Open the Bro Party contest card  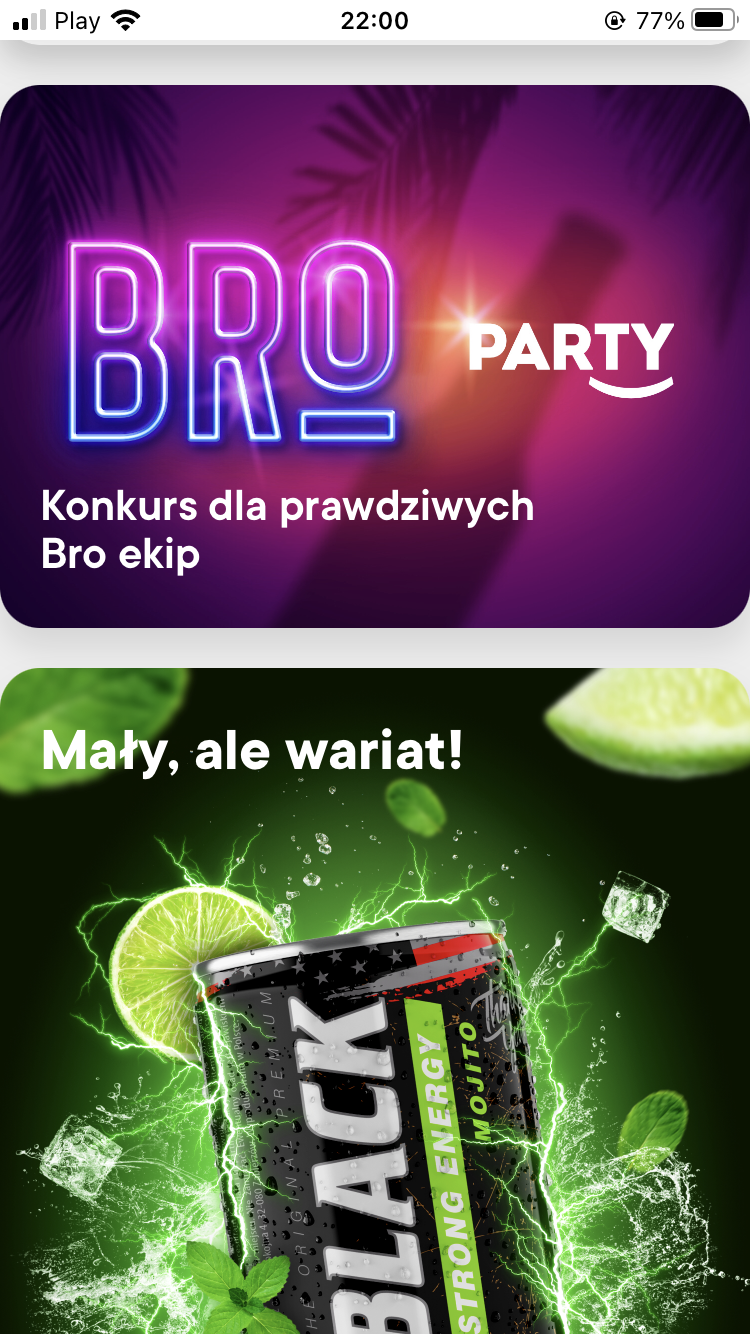coord(375,356)
